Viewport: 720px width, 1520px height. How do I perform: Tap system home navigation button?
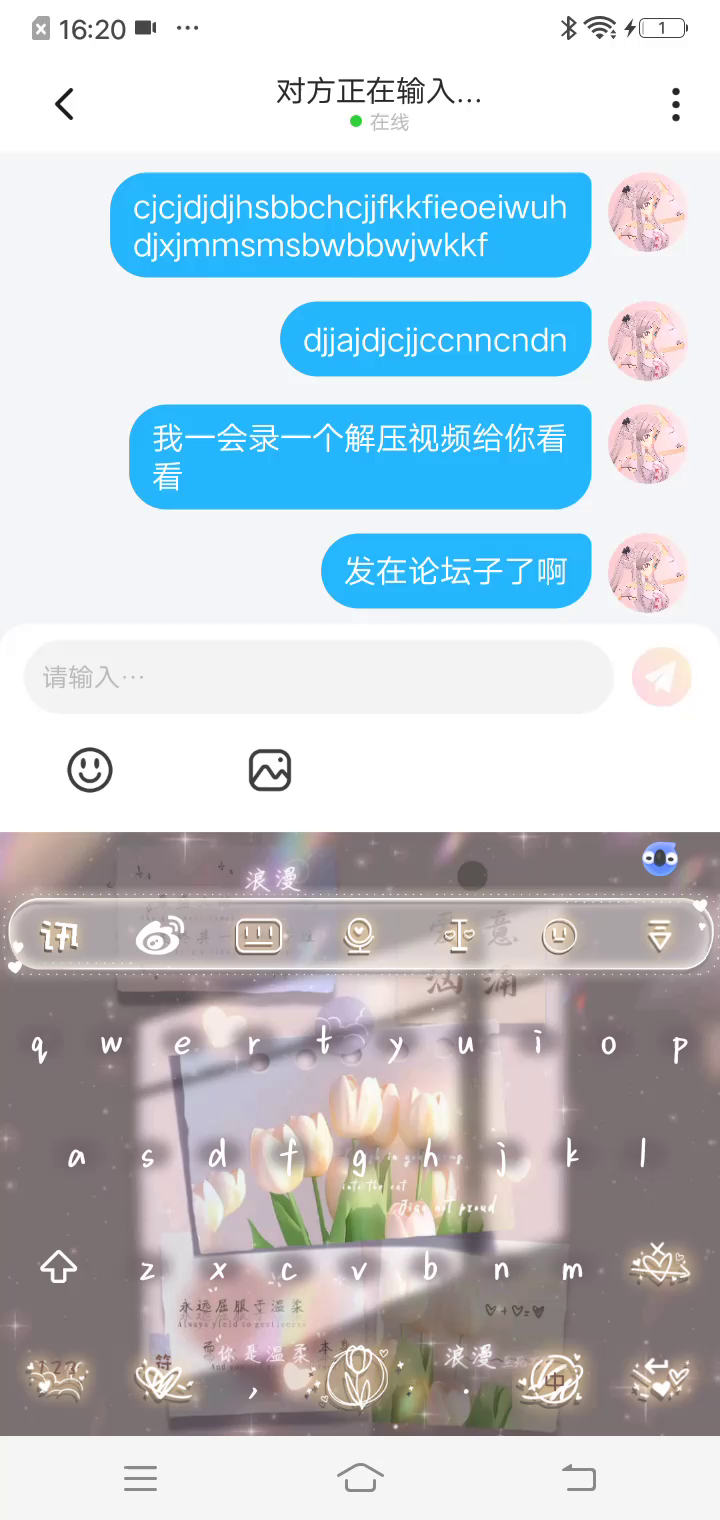pos(360,1477)
